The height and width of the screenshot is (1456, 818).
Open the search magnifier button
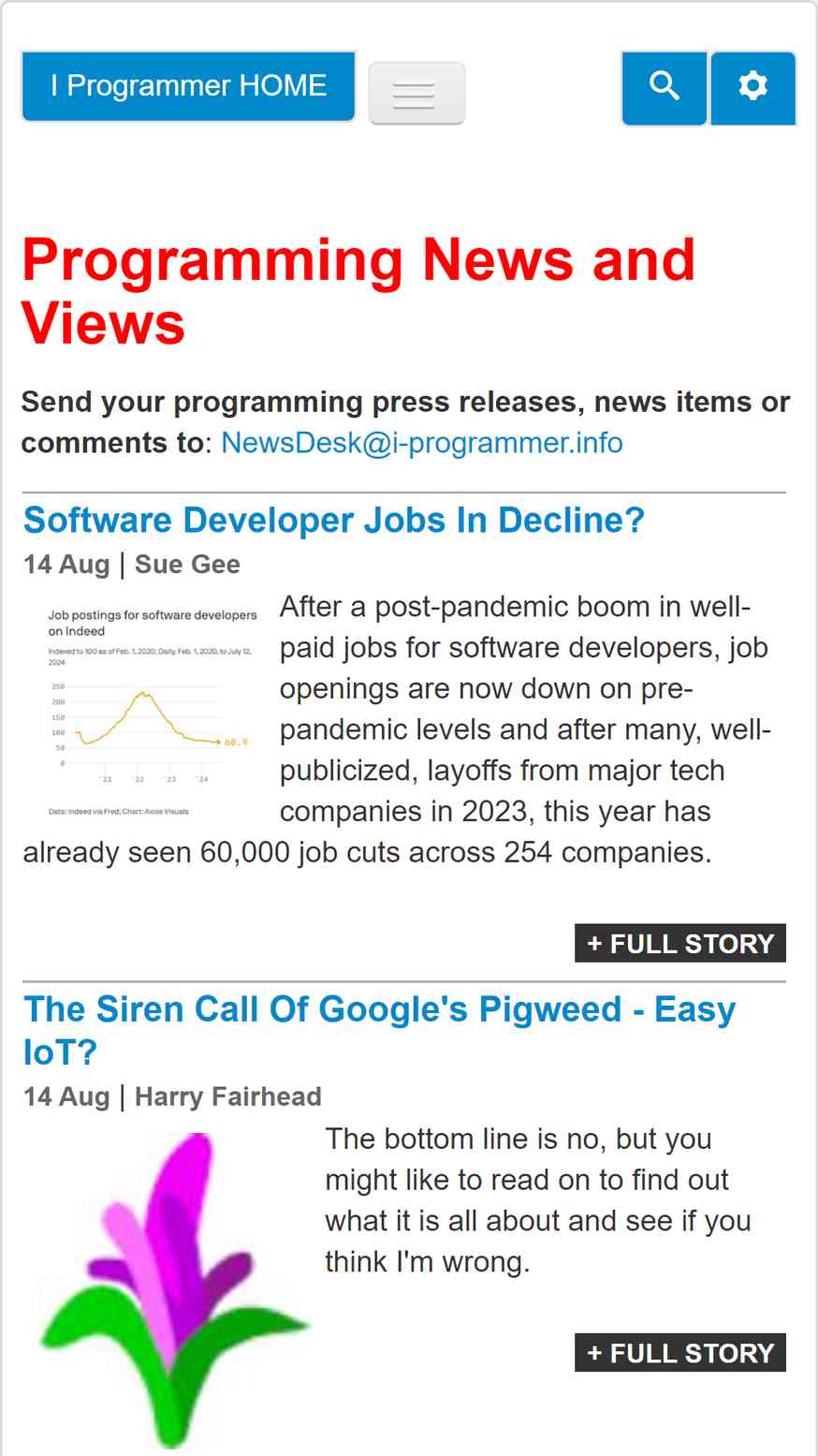click(664, 88)
